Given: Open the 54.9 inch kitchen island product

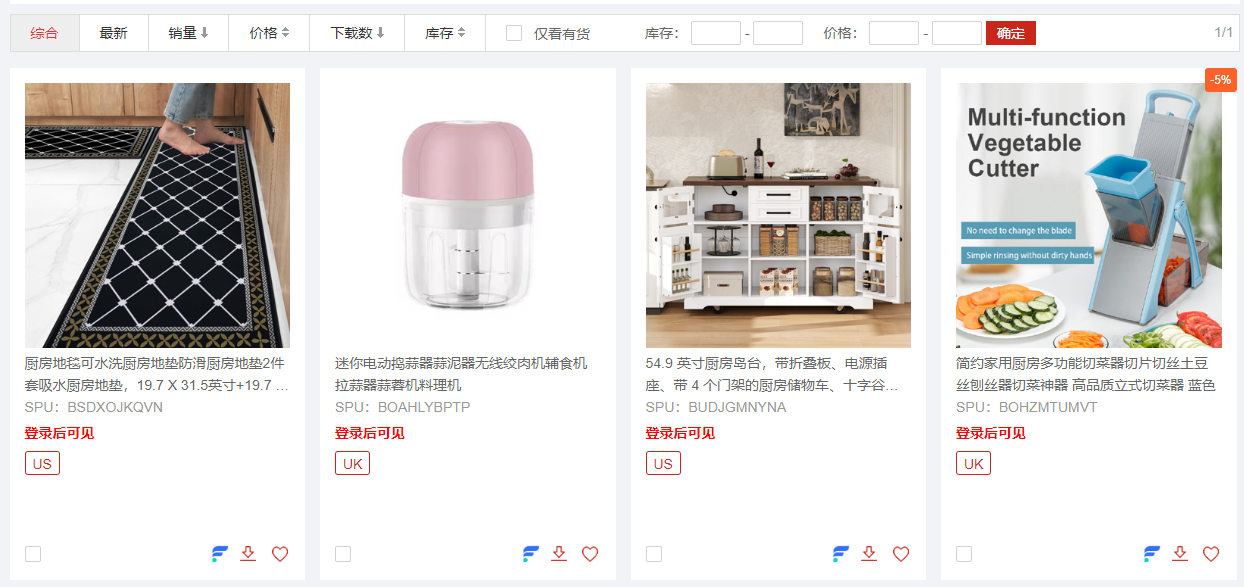Looking at the screenshot, I should (x=778, y=215).
